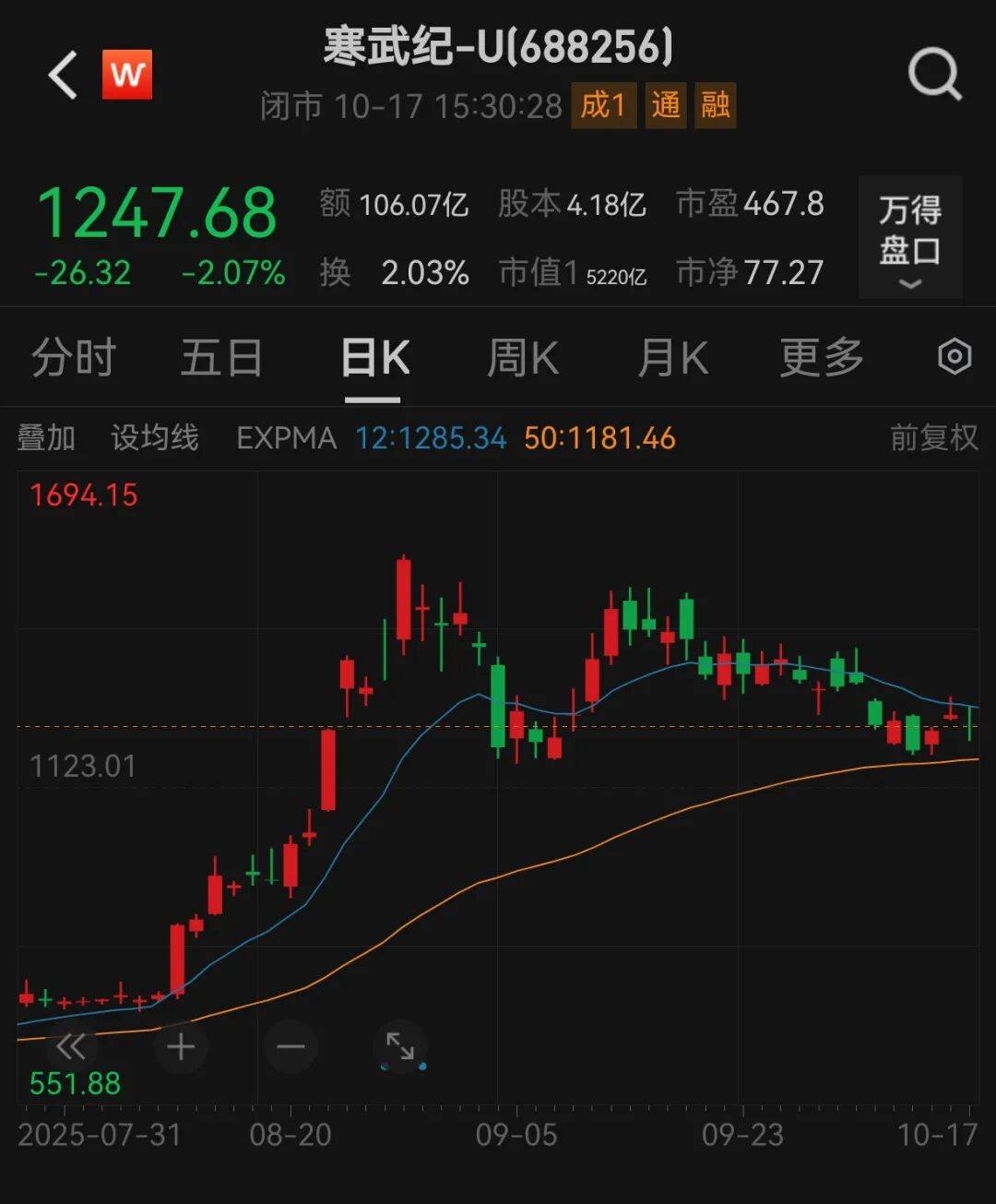This screenshot has height=1204, width=996.
Task: Open 设均线 moving average settings
Action: pyautogui.click(x=154, y=437)
